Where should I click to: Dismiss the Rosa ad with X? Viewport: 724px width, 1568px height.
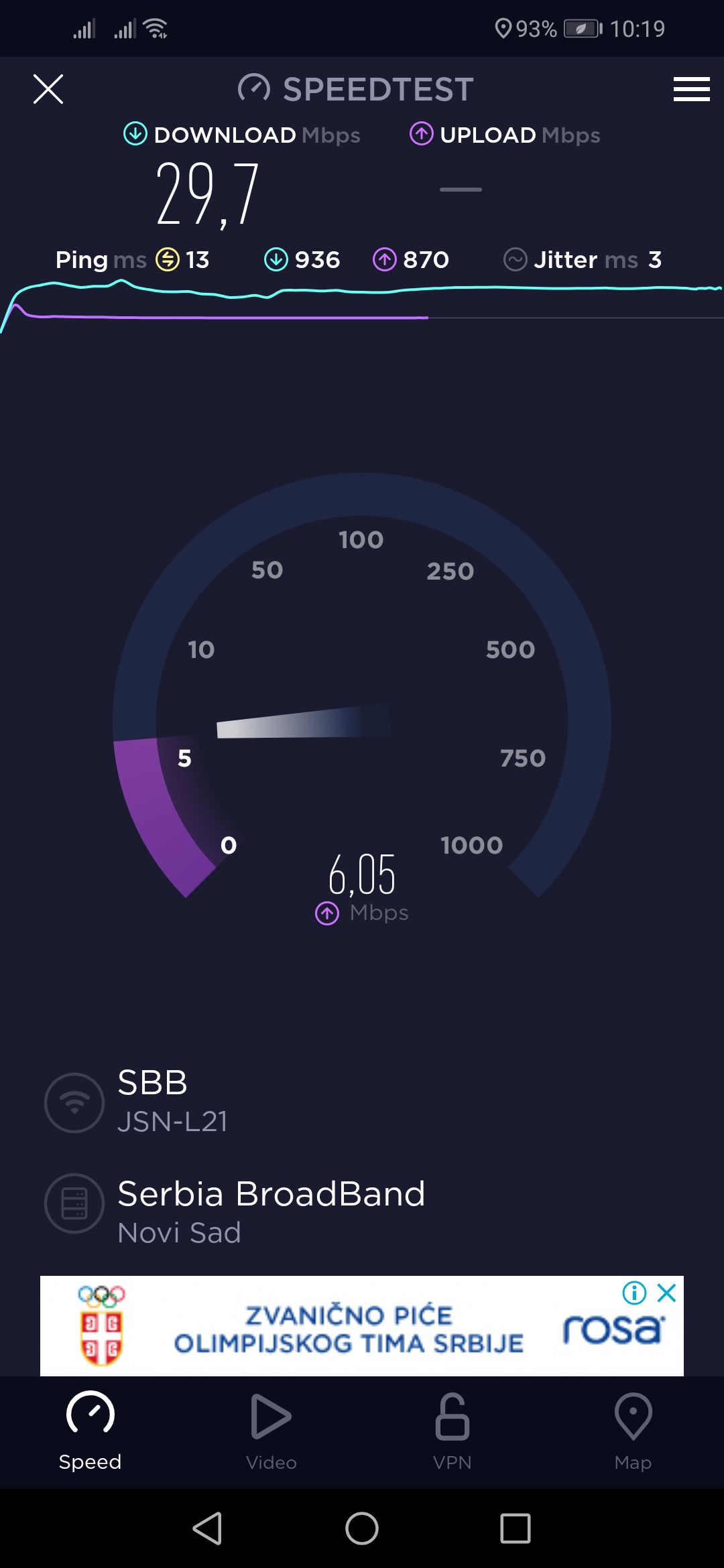[x=666, y=1293]
